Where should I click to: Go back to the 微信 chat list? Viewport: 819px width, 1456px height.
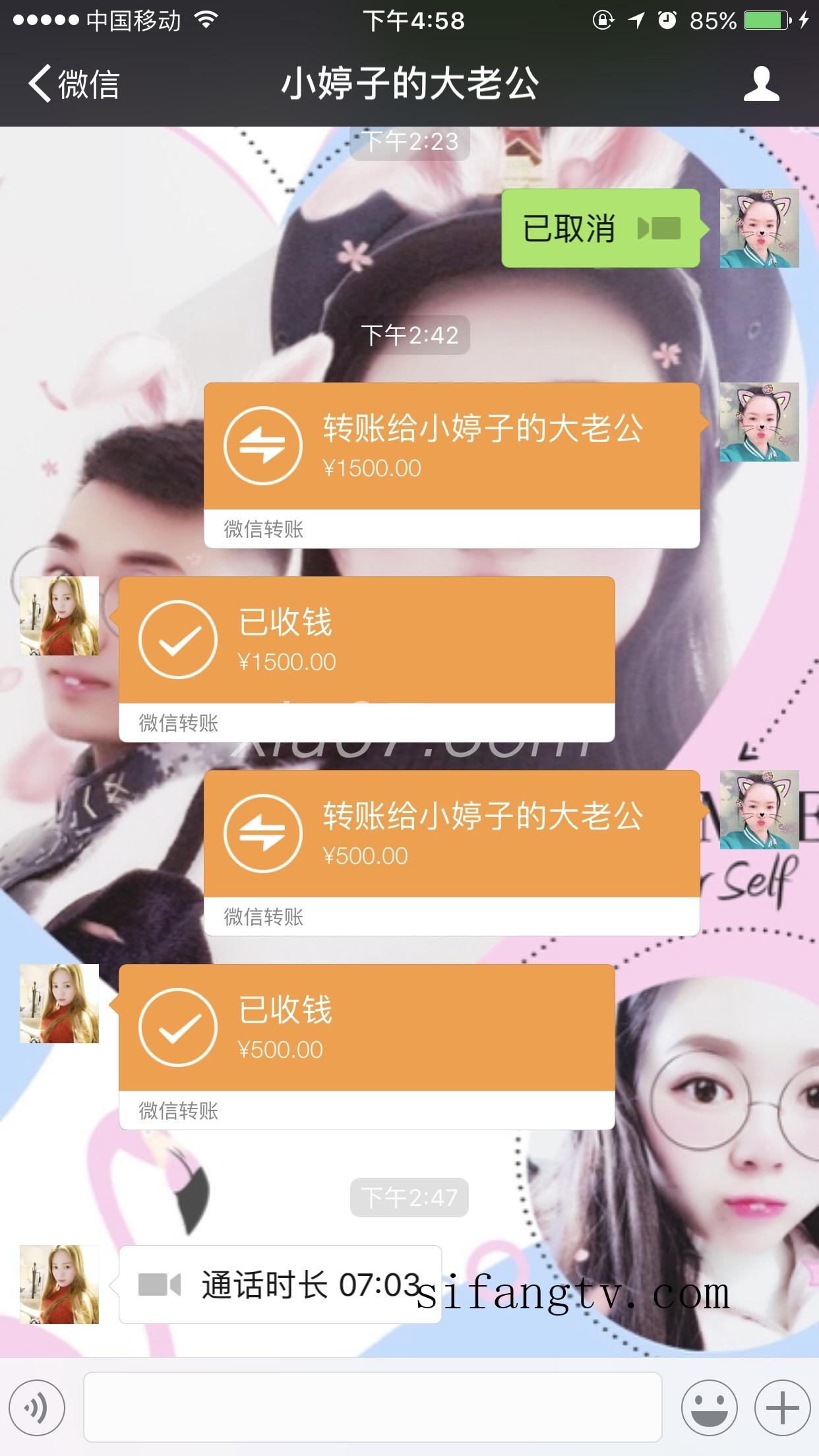[x=73, y=84]
